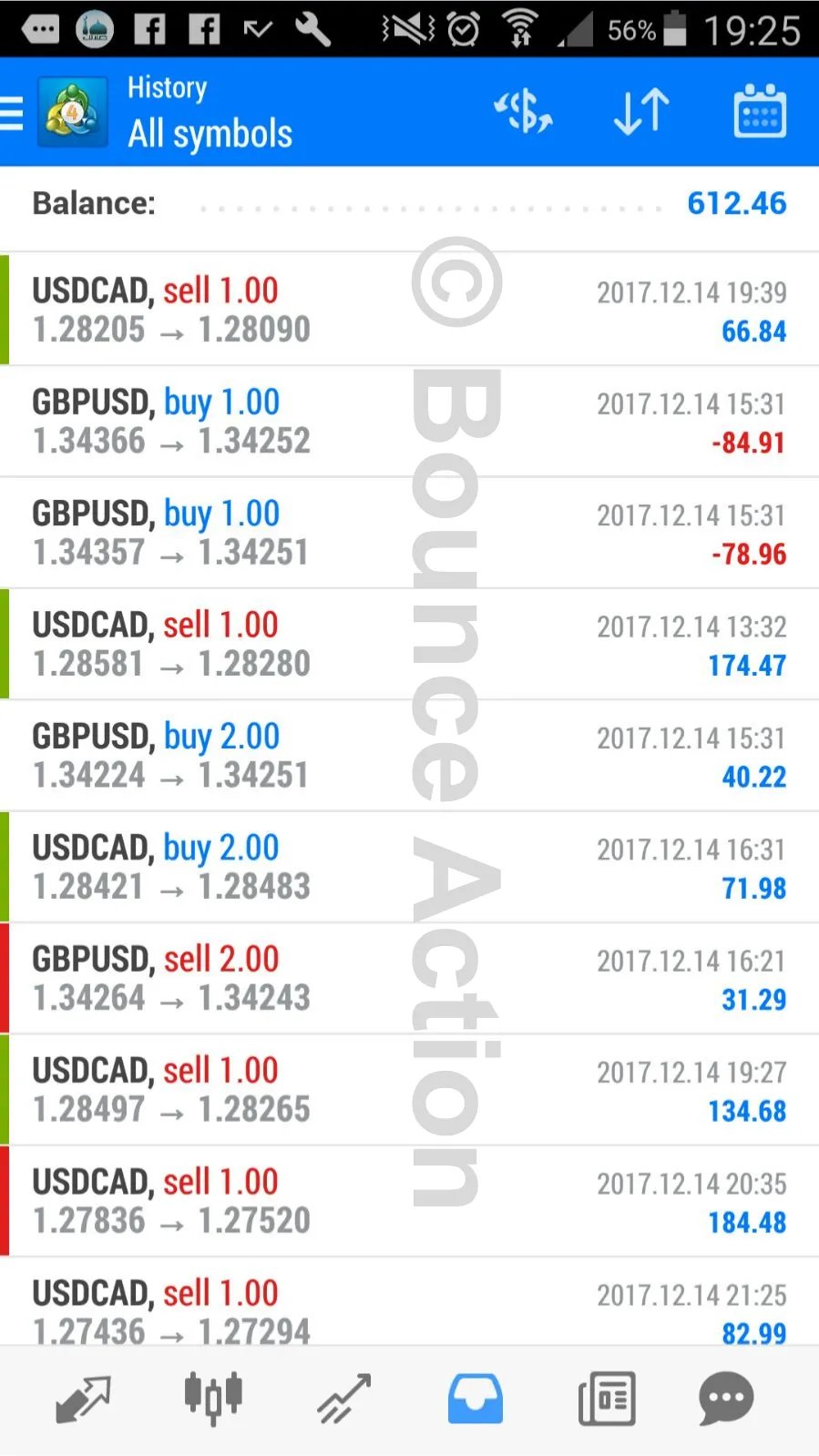Open the chat messages tab
Screen dimensions: 819x1456
[x=726, y=1399]
